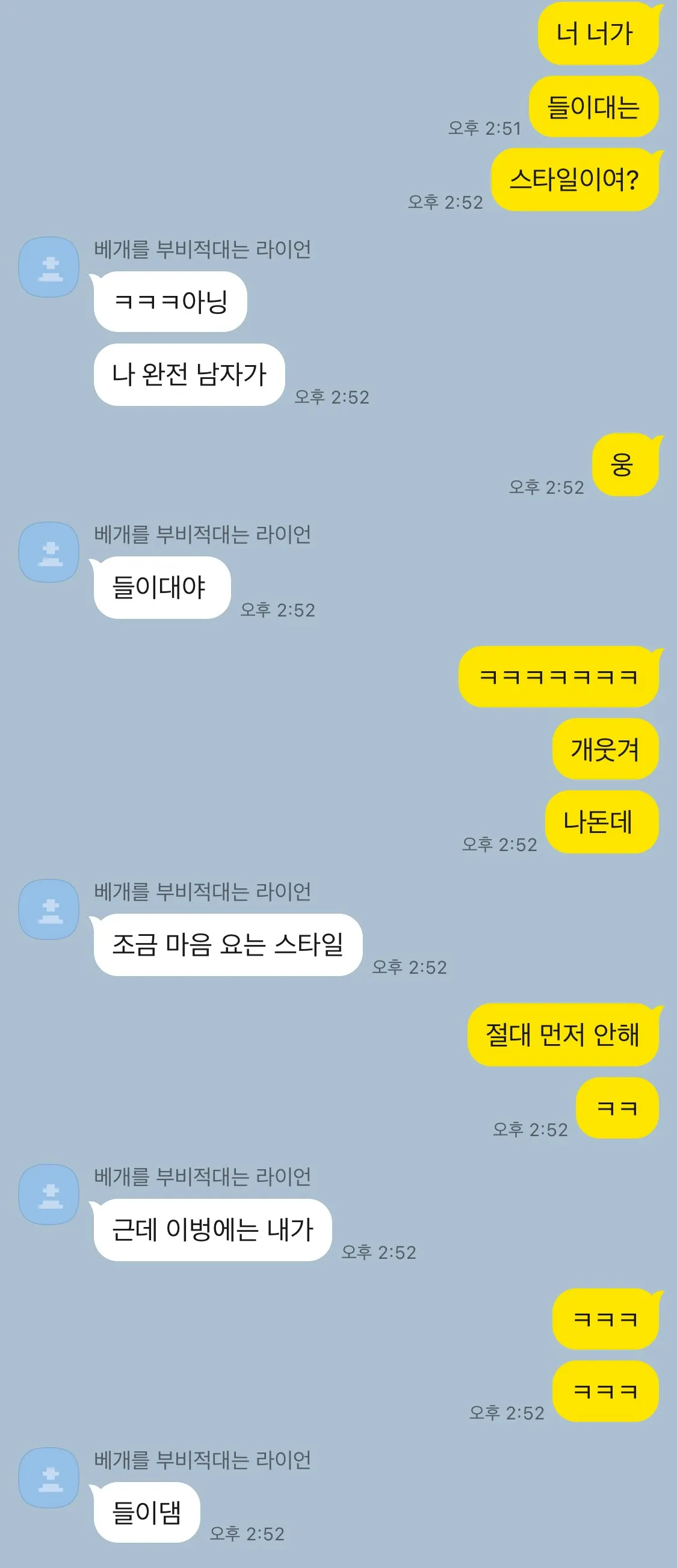
Task: Open sender's profile avatar beside ㅋㅋㅋ아닝 message
Action: pyautogui.click(x=49, y=267)
